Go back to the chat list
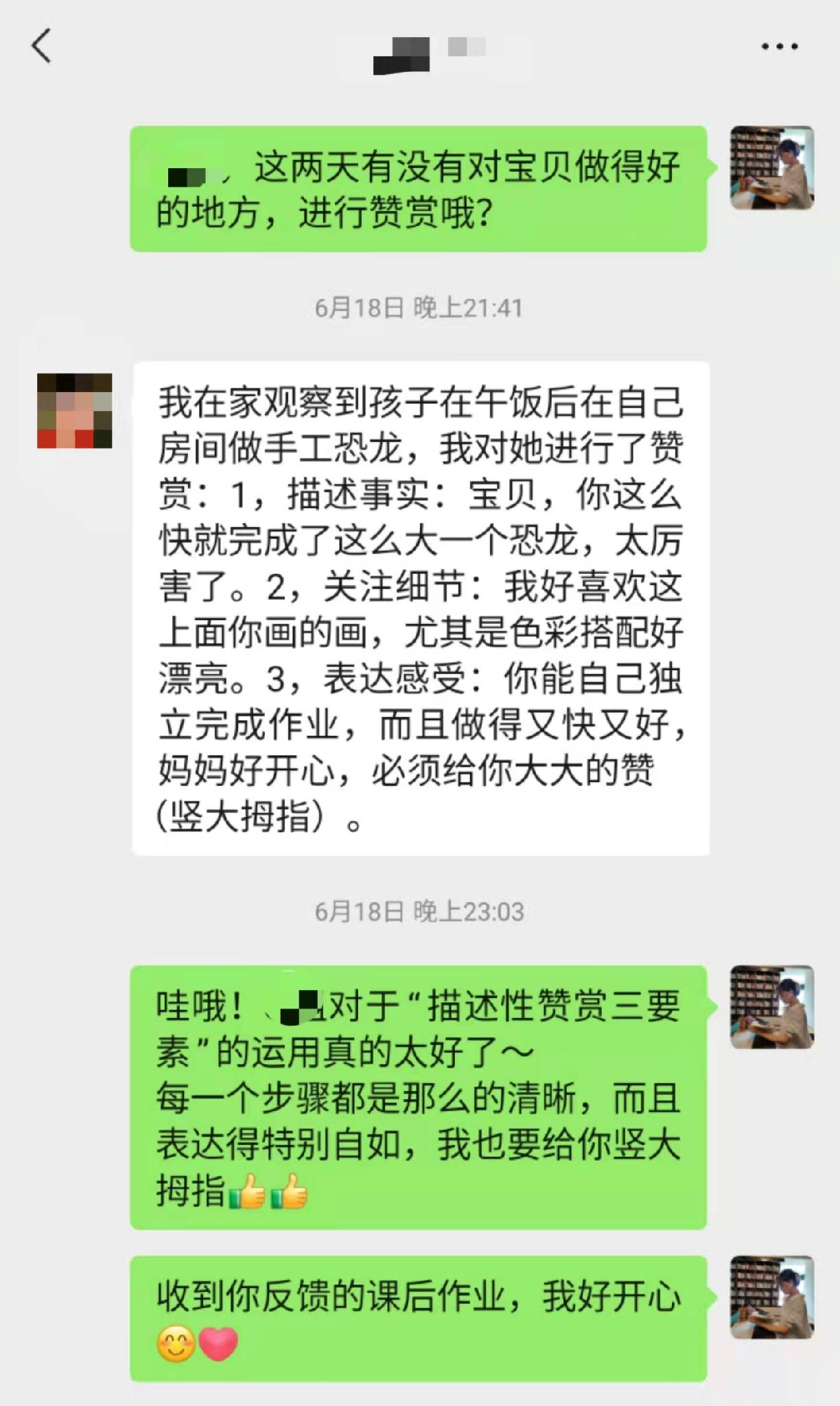The width and height of the screenshot is (840, 1406). pyautogui.click(x=41, y=47)
